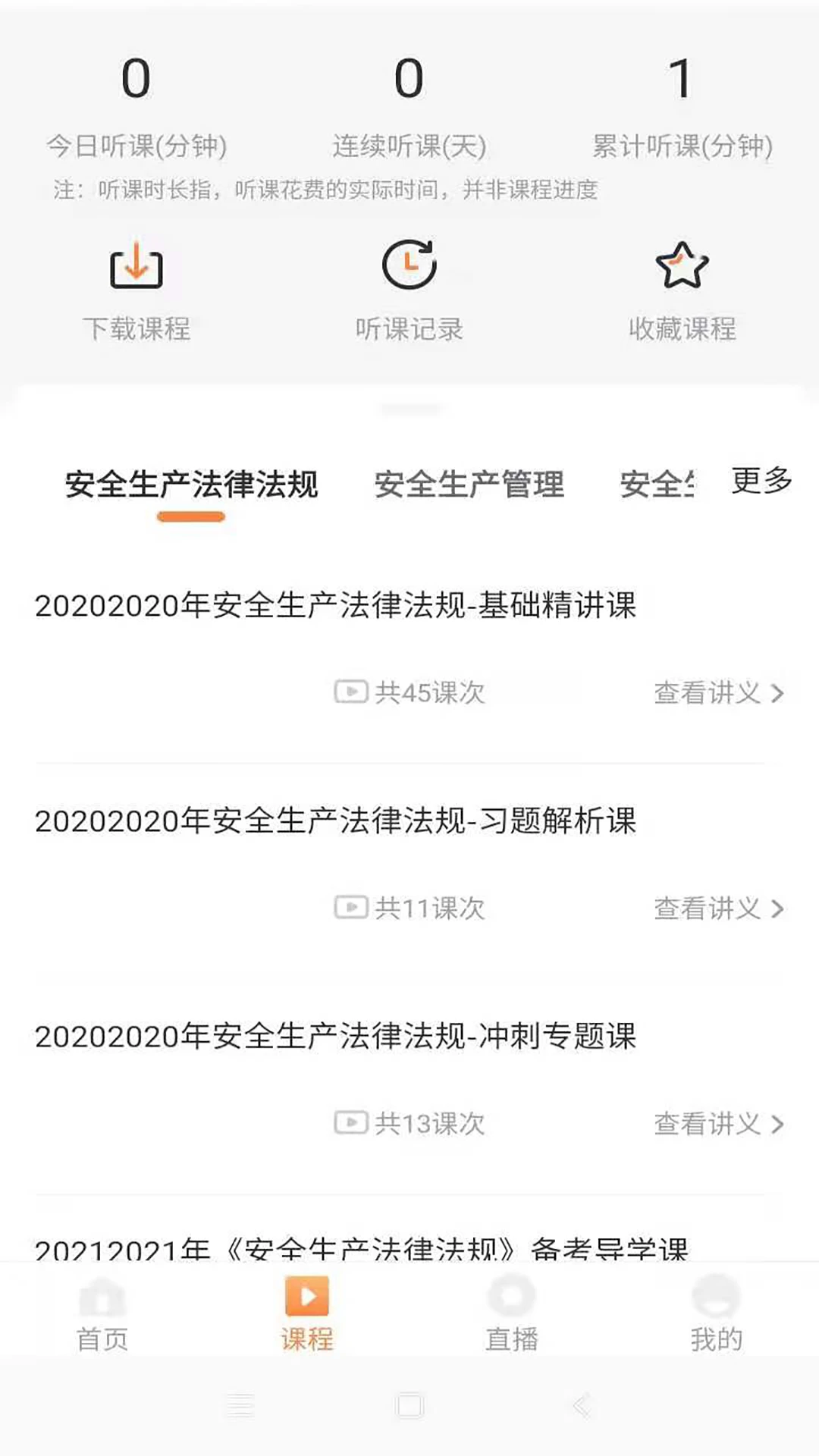View 查看讲义 for 基础精讲课

click(717, 693)
